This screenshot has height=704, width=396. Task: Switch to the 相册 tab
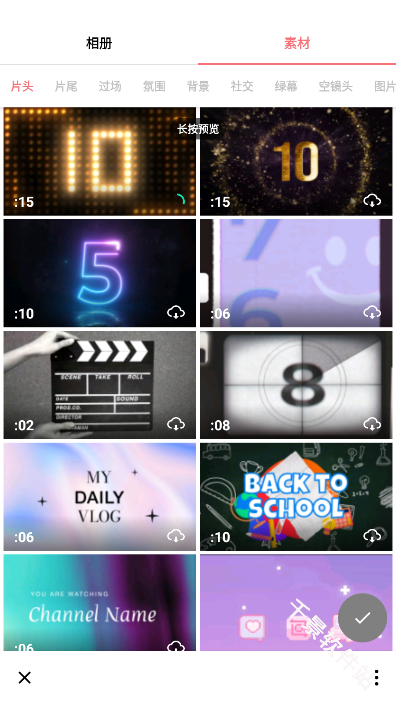coord(99,44)
